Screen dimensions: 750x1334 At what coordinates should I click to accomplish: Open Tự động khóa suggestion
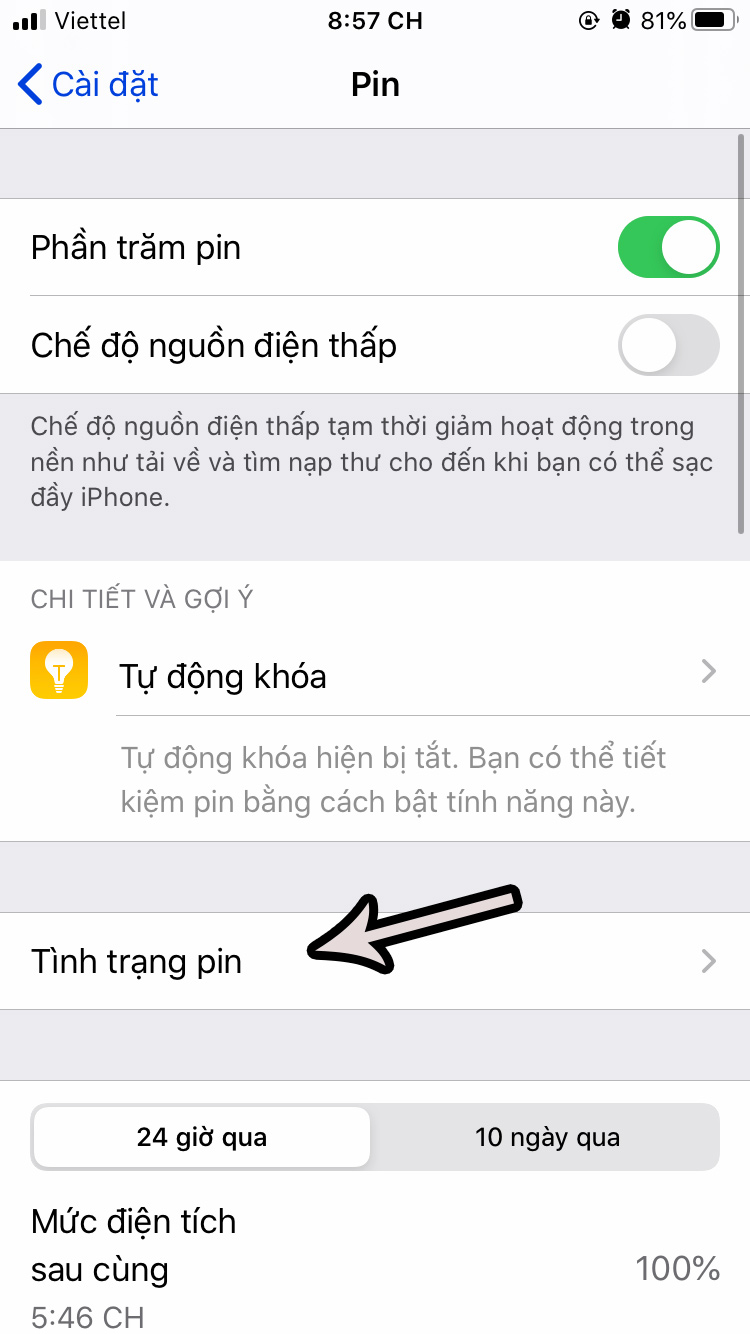pyautogui.click(x=400, y=677)
